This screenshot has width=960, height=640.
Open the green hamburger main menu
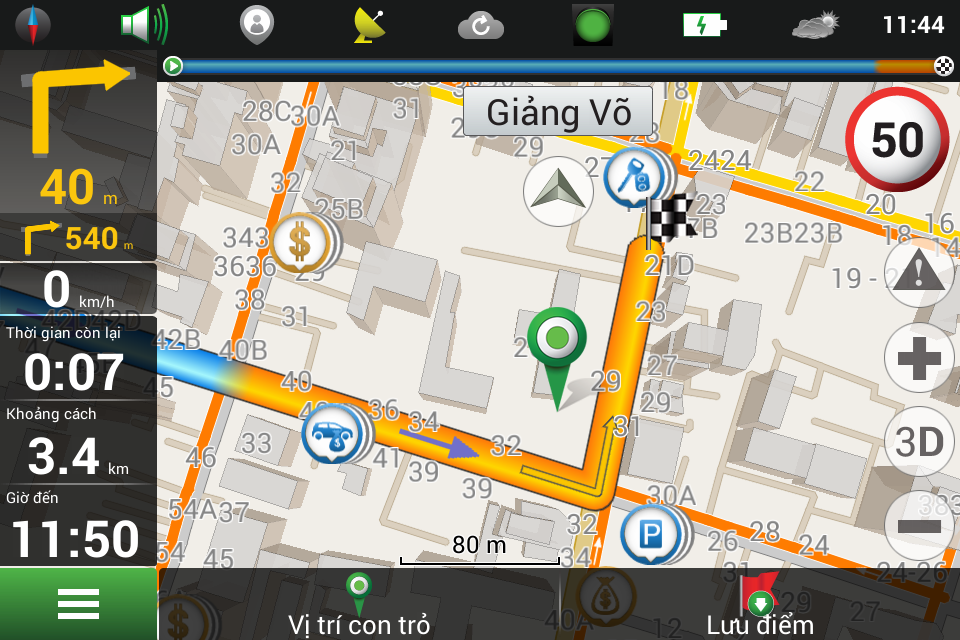tap(78, 604)
